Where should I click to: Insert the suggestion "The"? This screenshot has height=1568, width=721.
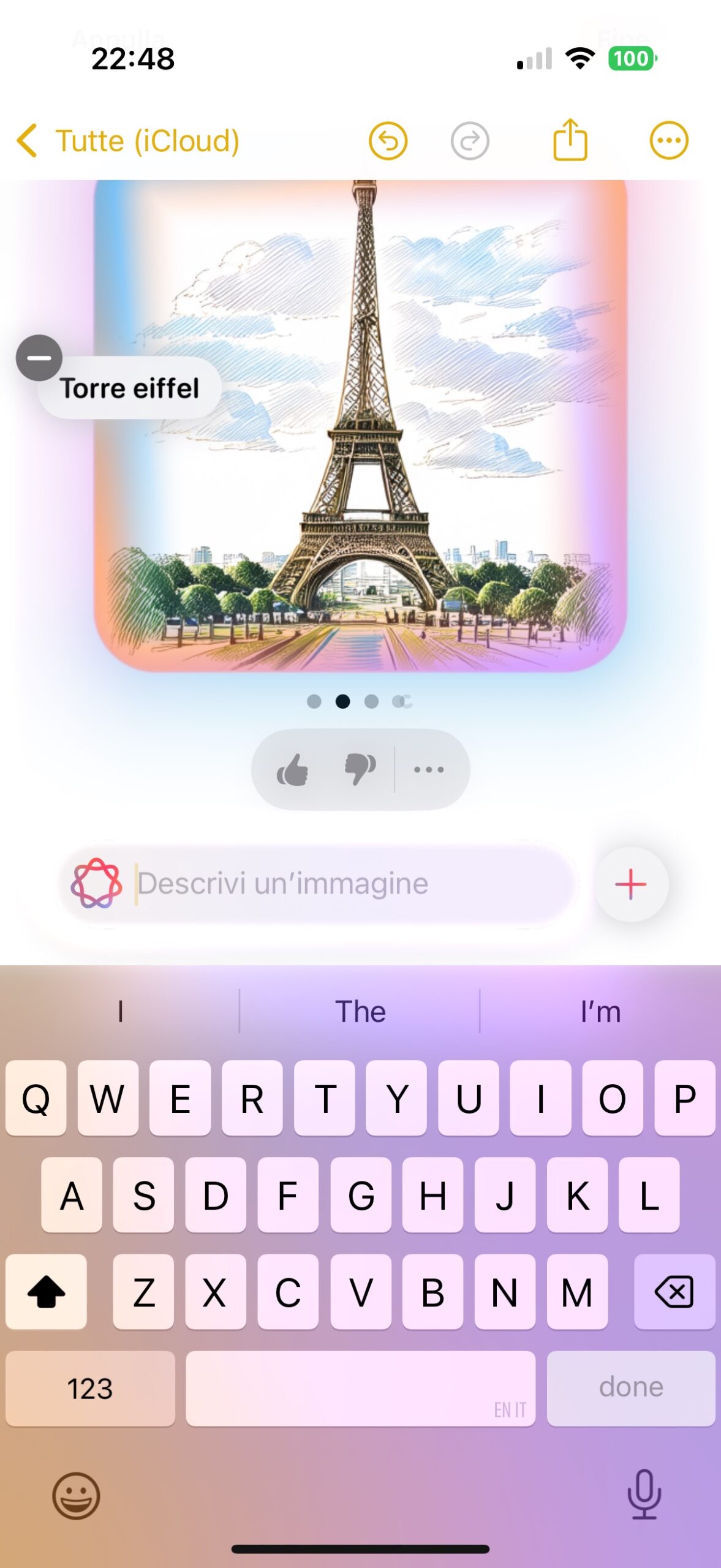click(x=360, y=1011)
